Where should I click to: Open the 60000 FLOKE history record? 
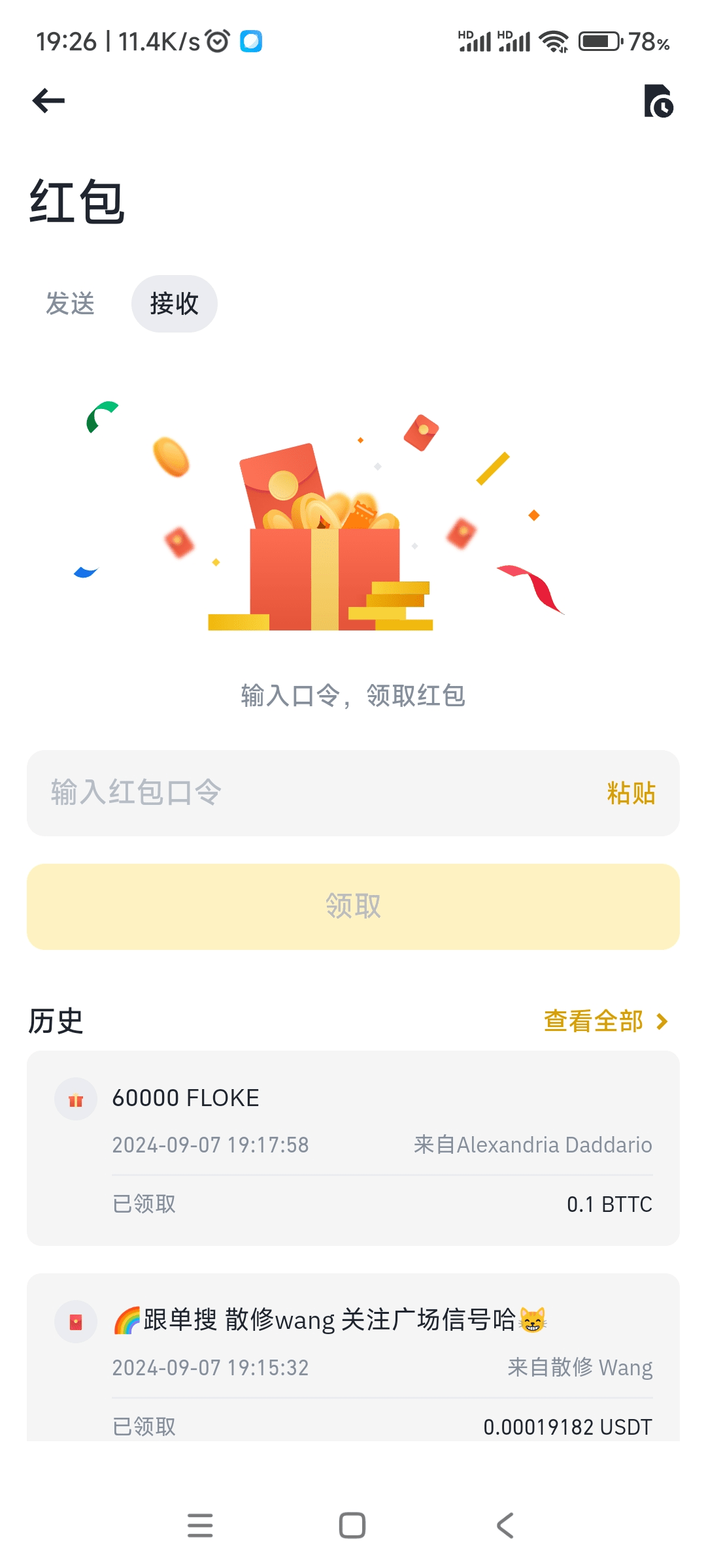353,1148
